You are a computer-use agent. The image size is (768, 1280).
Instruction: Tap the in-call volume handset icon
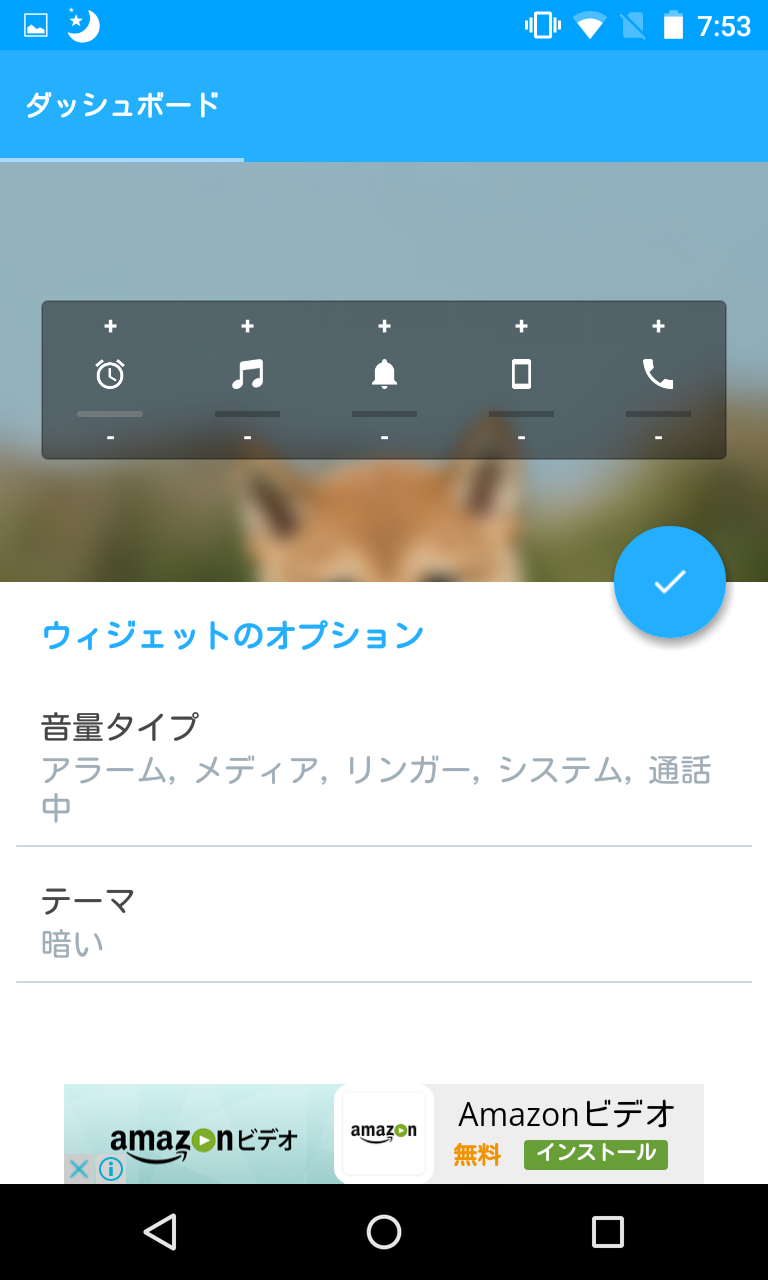658,372
